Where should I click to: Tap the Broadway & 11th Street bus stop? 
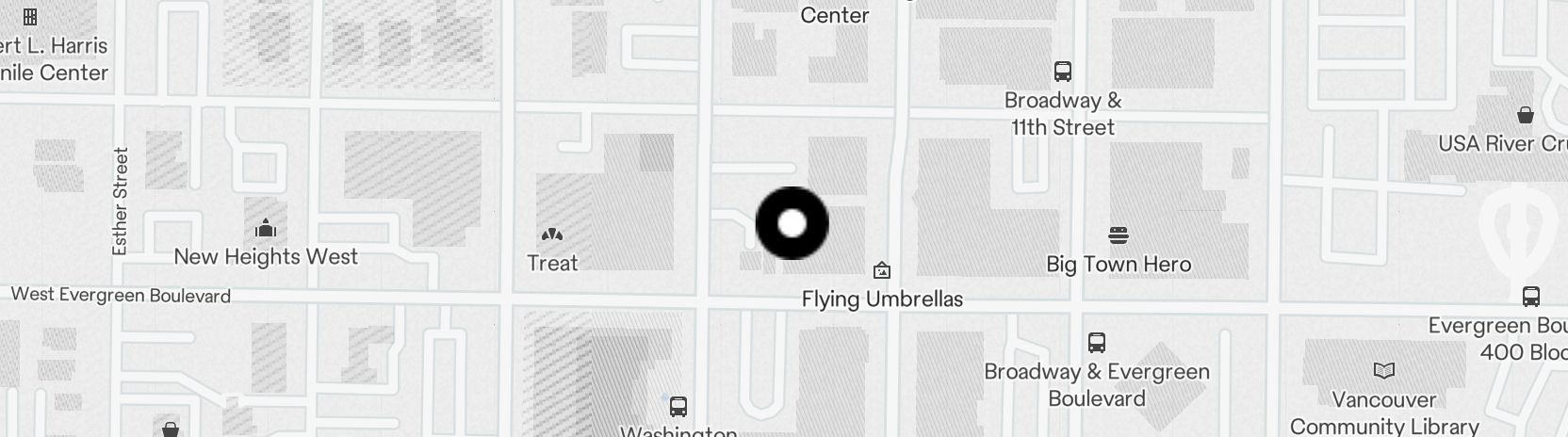point(1063,72)
